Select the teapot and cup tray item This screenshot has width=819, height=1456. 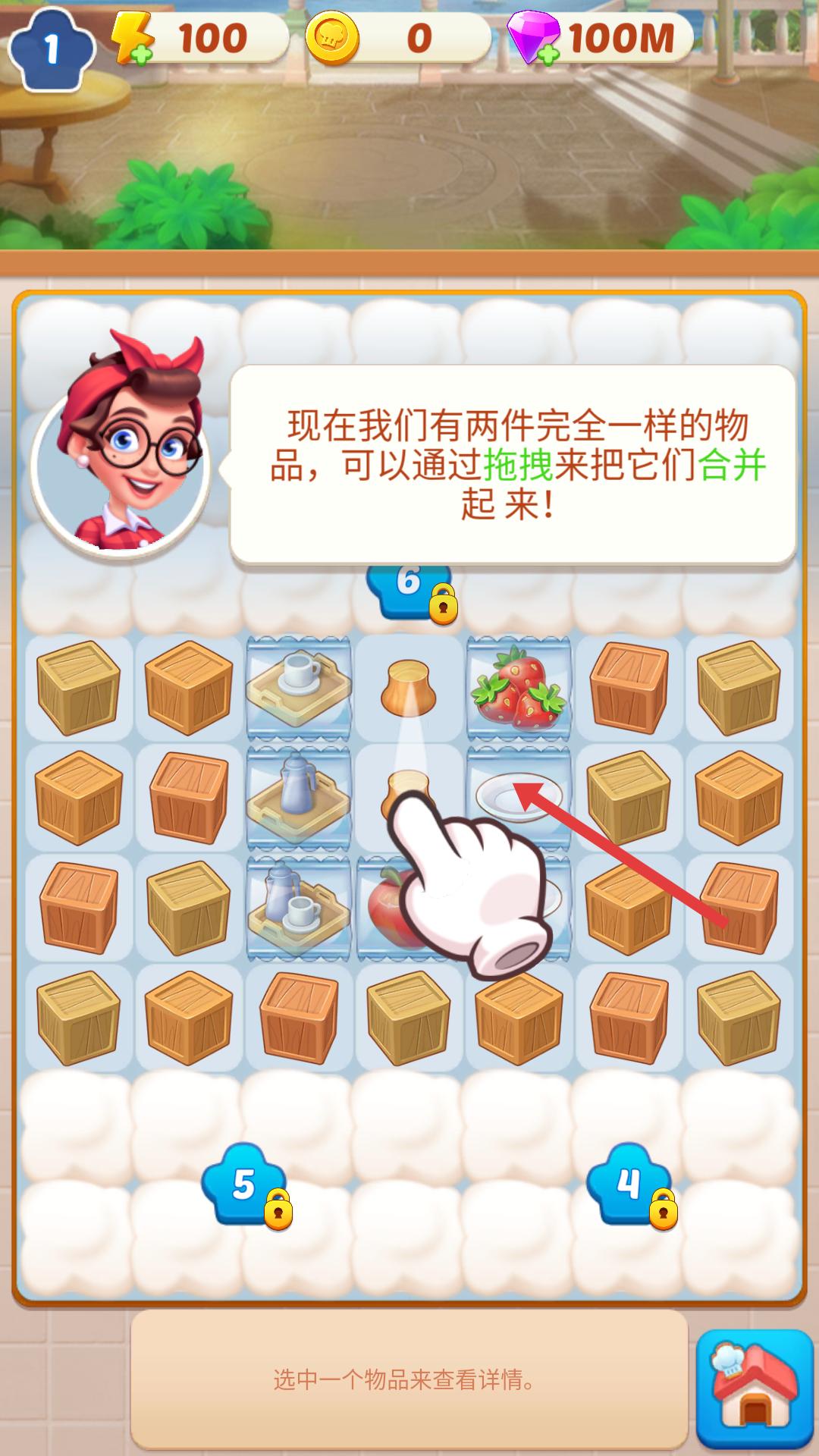pos(299,906)
